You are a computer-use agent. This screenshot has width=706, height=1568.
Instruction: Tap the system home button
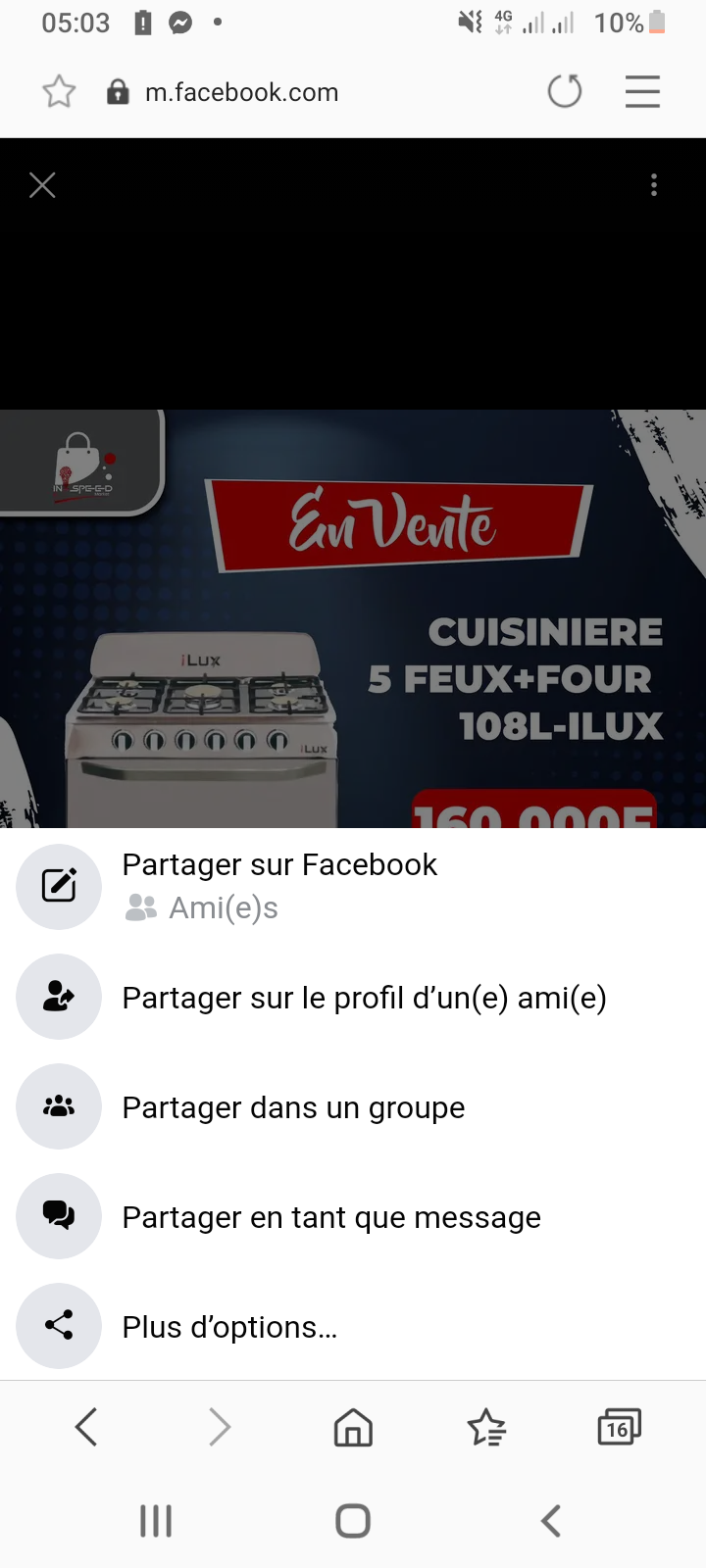[353, 1521]
